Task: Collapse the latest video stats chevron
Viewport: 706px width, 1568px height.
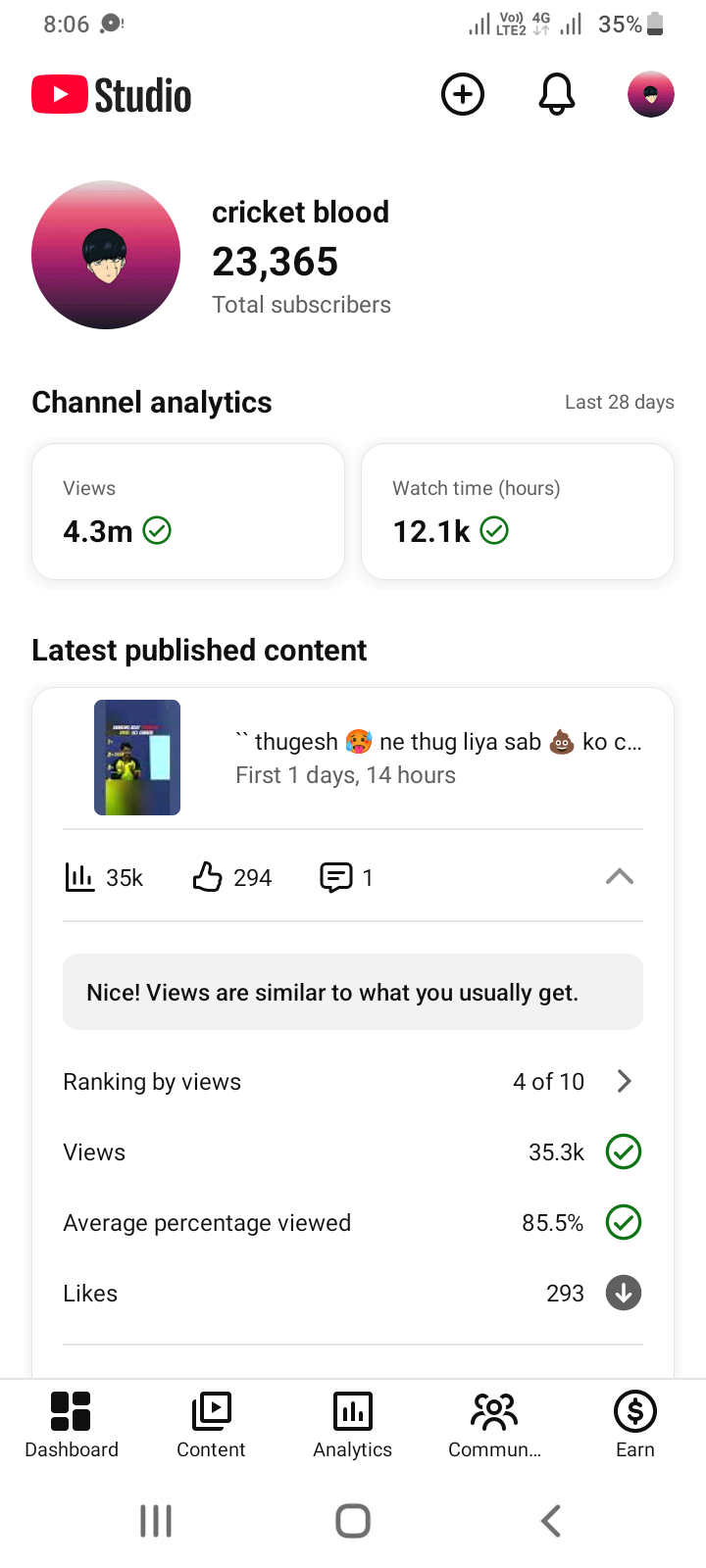Action: tap(620, 877)
